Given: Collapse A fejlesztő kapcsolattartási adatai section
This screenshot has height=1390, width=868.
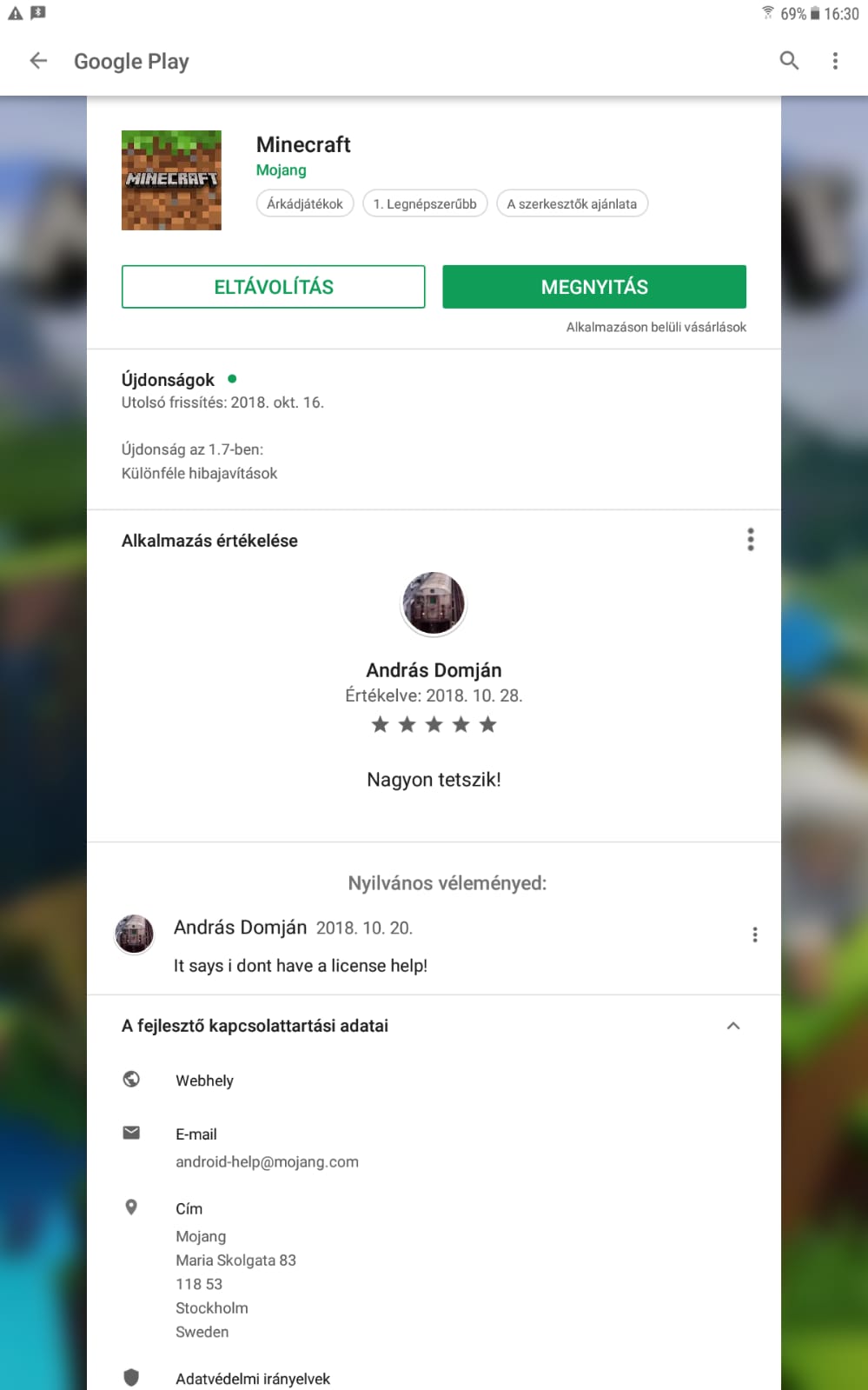Looking at the screenshot, I should tap(733, 1026).
